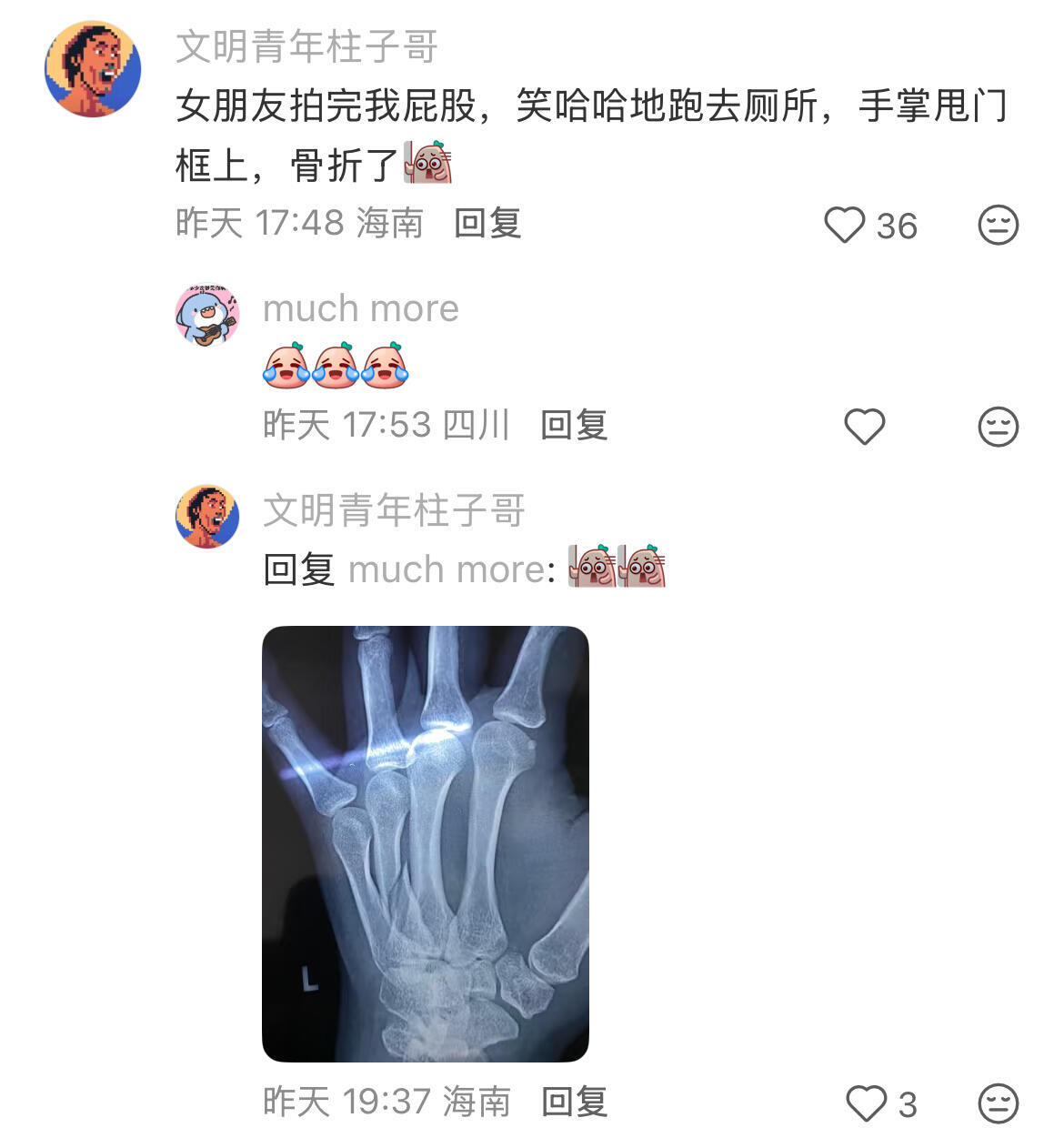
Task: Click 回复 under much more's comment
Action: coord(576,425)
